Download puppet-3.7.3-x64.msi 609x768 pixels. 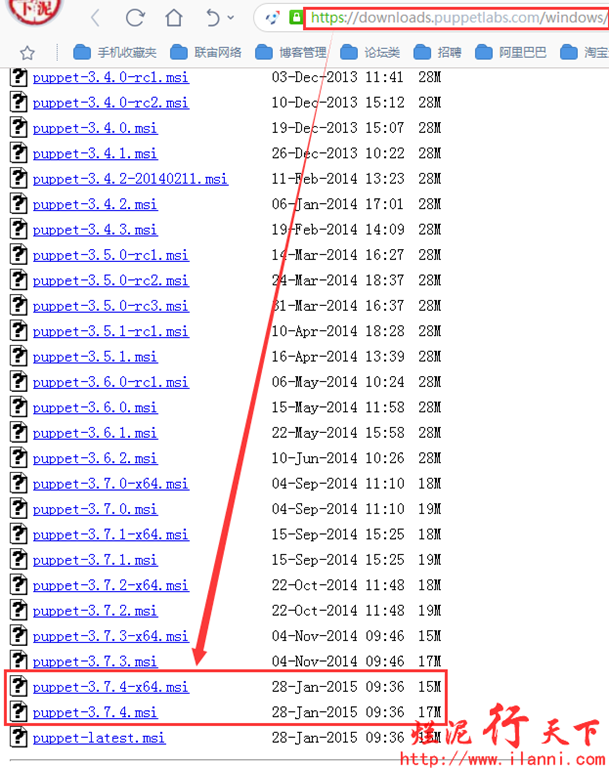coord(110,636)
